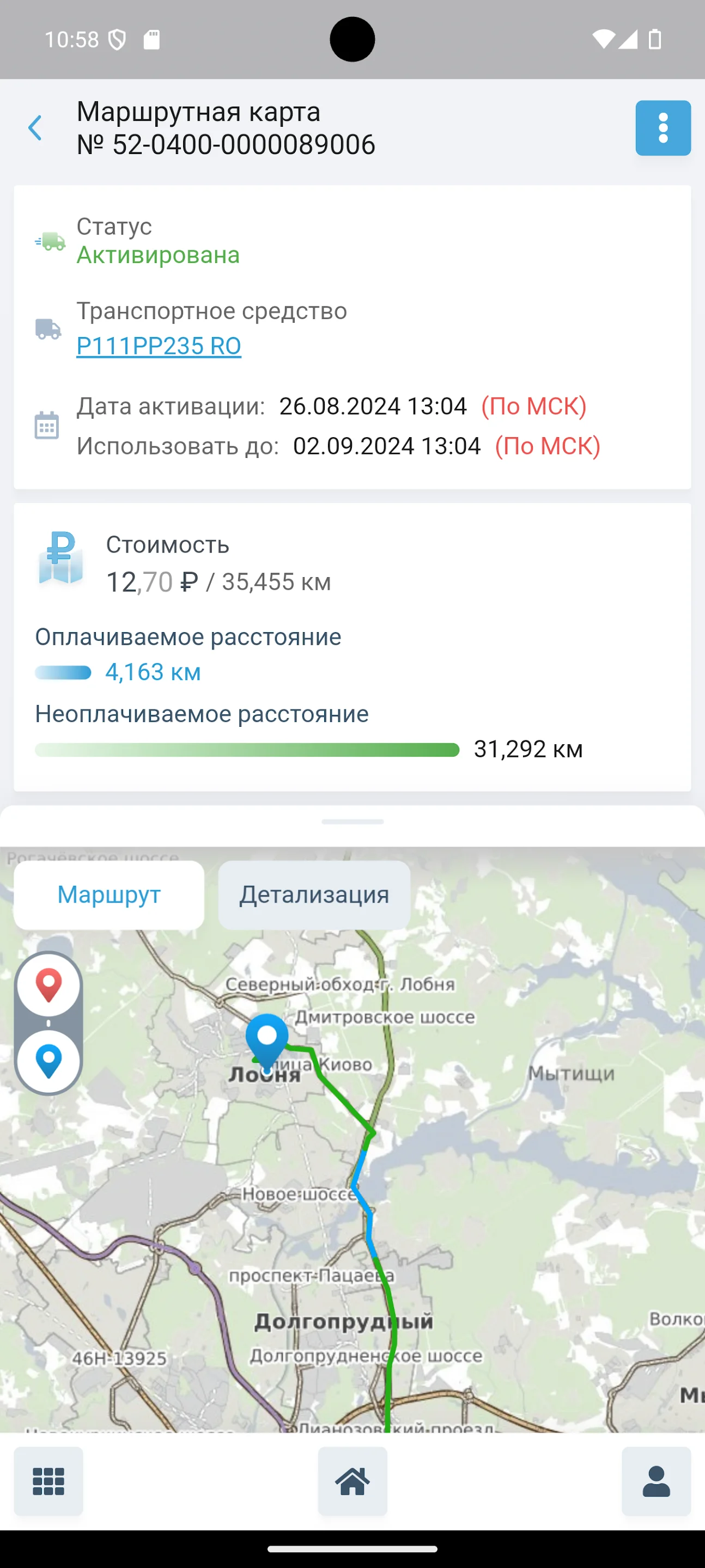705x1568 pixels.
Task: Open the three-dot overflow menu
Action: point(663,128)
